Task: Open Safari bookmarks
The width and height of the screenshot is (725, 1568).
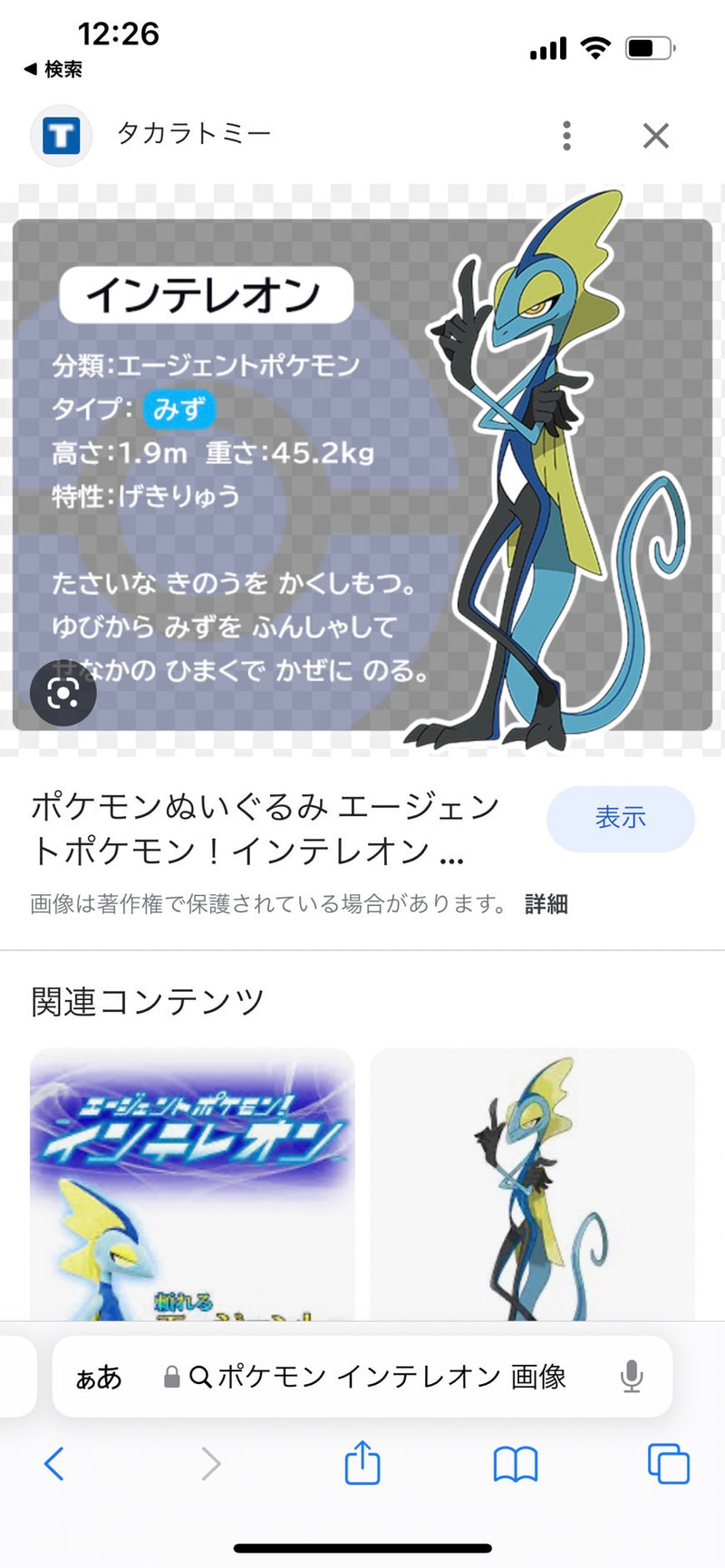Action: pyautogui.click(x=515, y=1463)
